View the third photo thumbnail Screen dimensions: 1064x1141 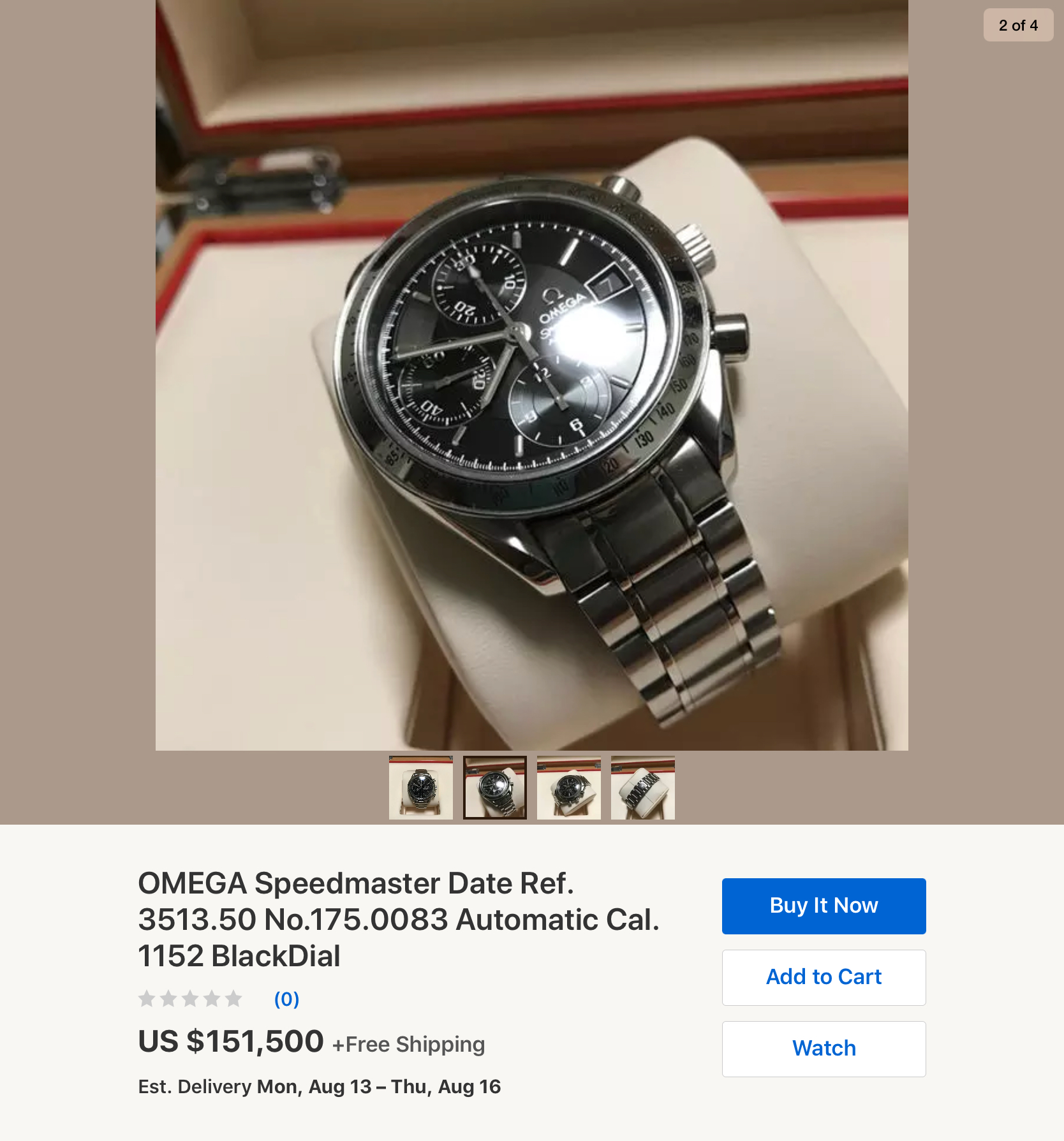pos(569,788)
